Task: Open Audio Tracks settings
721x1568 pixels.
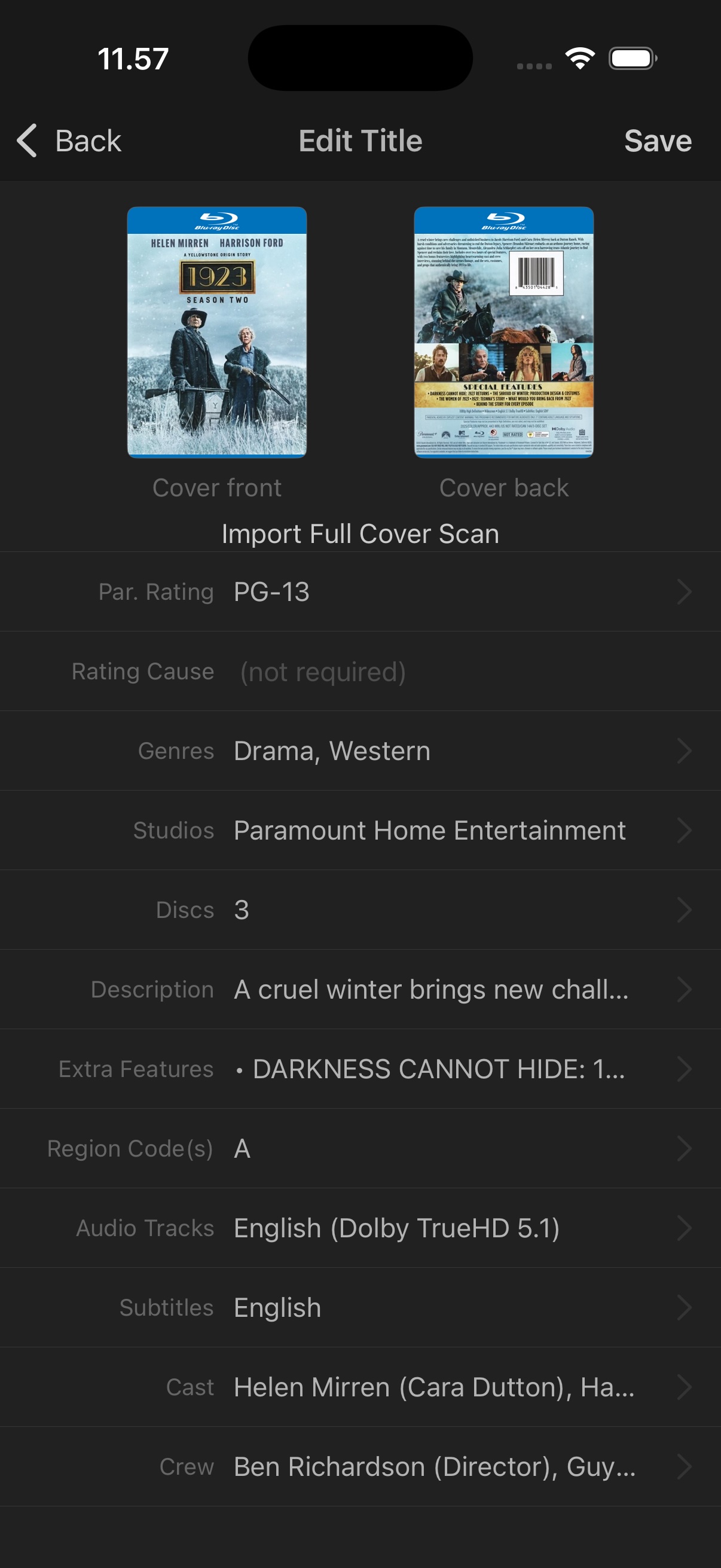Action: 360,1228
